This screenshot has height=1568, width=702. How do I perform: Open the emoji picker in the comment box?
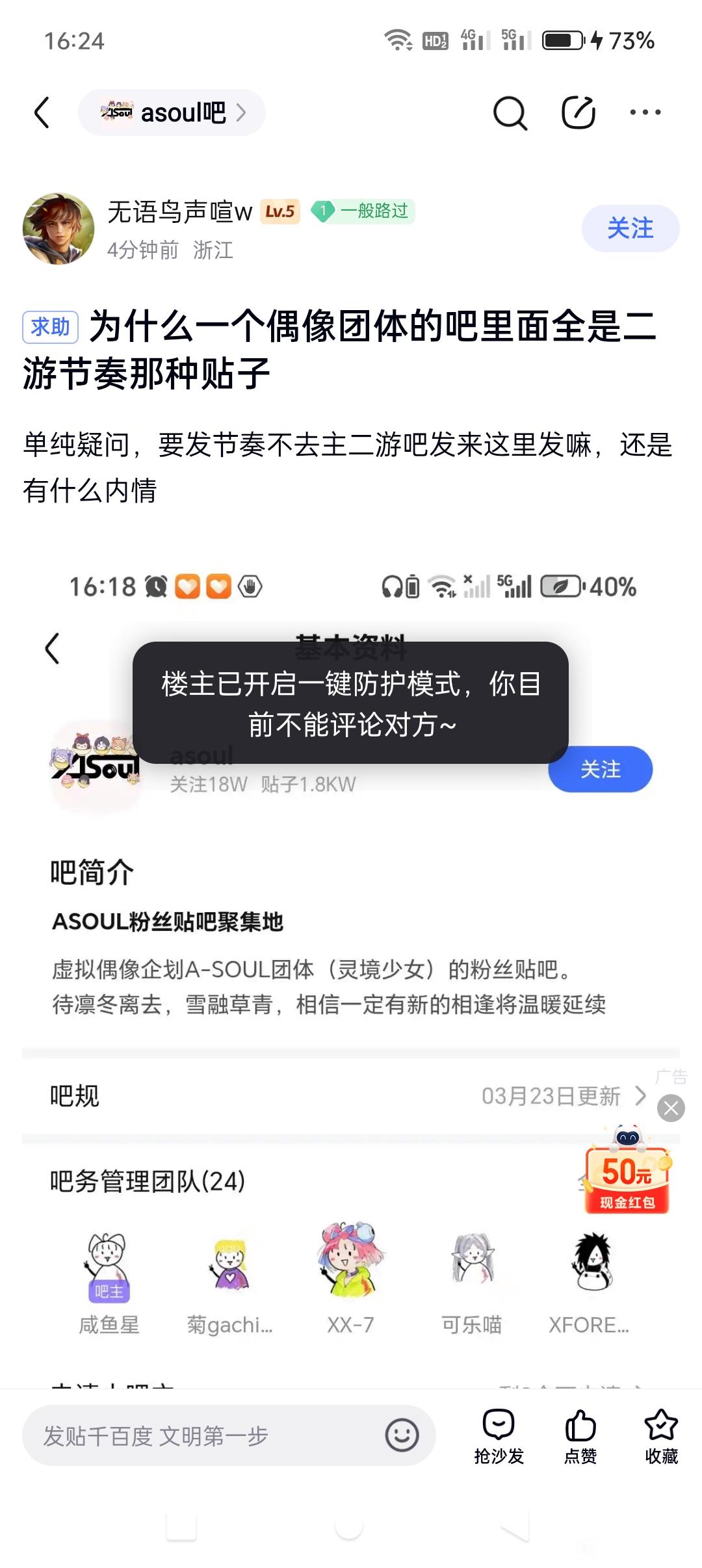click(x=402, y=1435)
